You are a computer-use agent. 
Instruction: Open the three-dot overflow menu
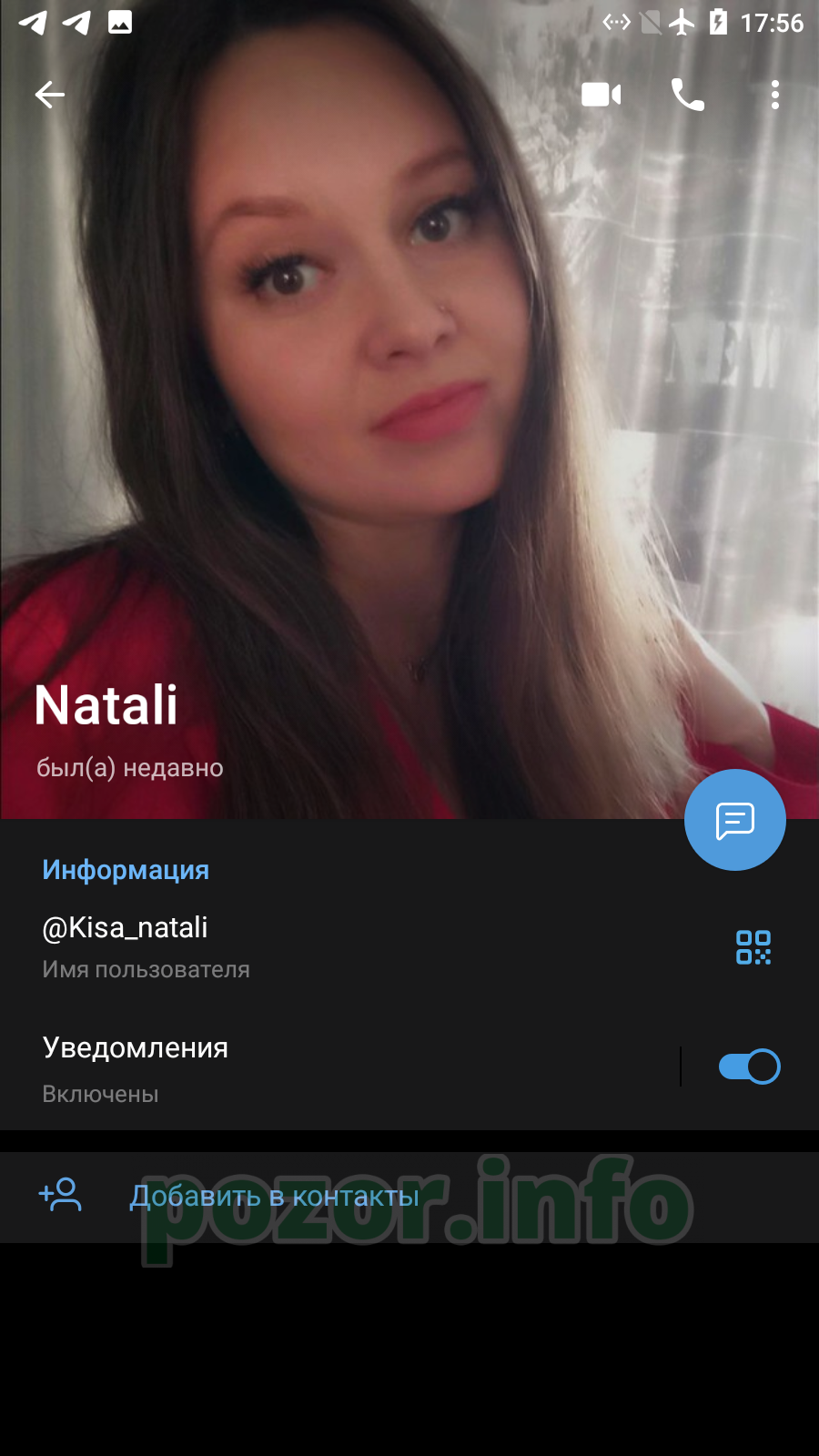click(x=775, y=95)
